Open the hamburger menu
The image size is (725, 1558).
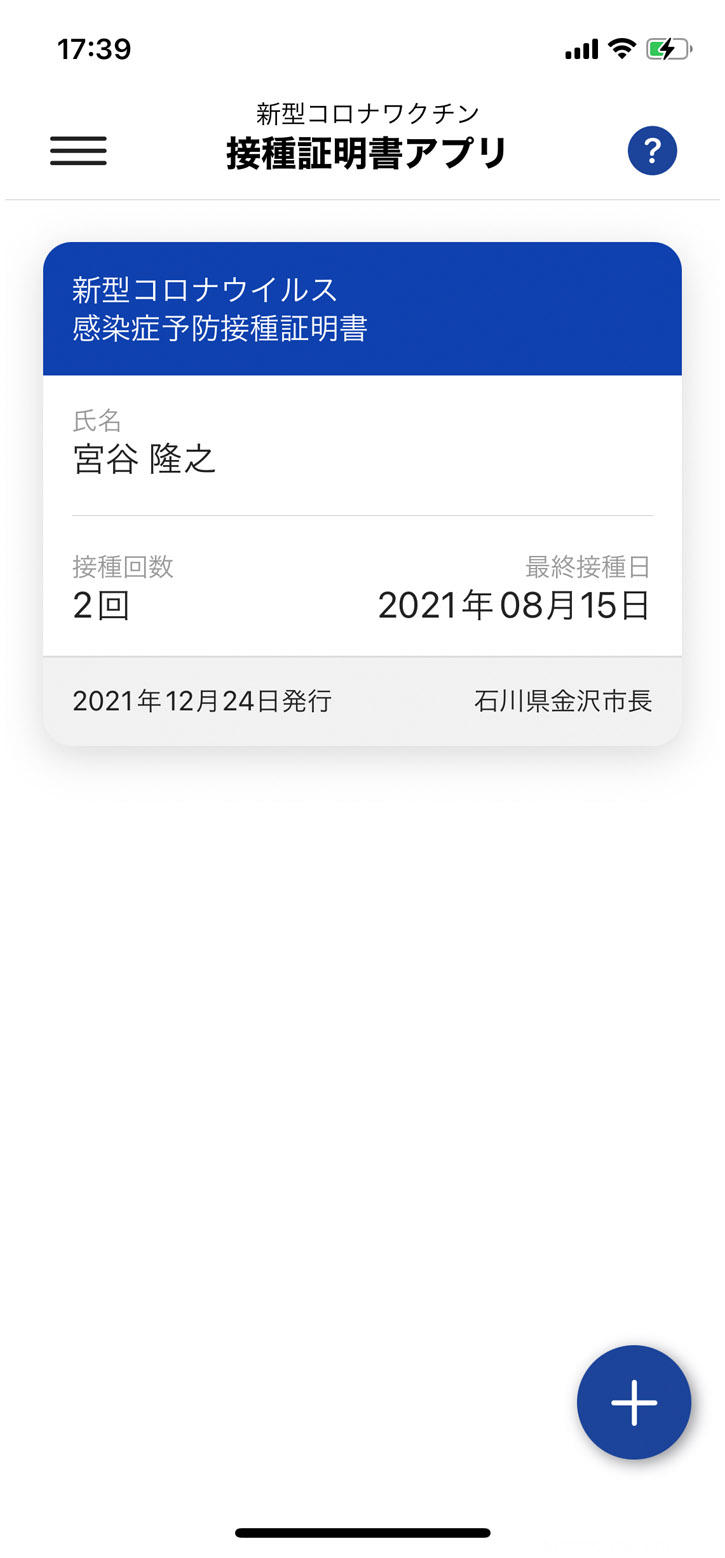coord(78,151)
